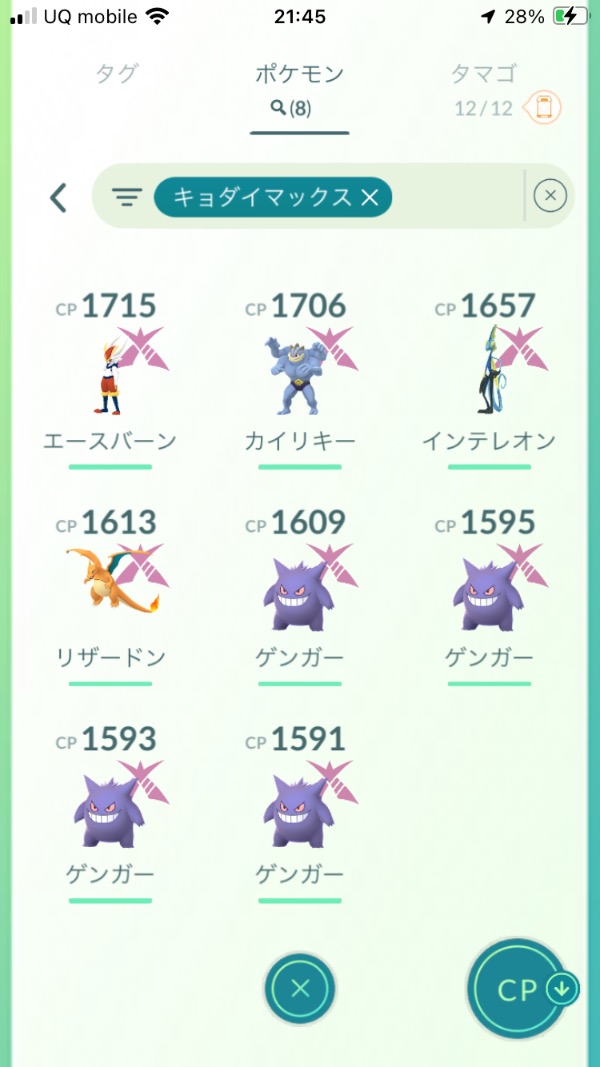This screenshot has height=1067, width=600.
Task: Close the Pokémon list
Action: coord(300,989)
